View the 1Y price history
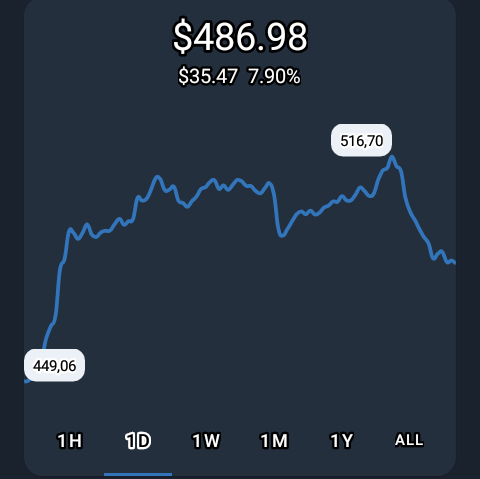Image resolution: width=480 pixels, height=479 pixels. [341, 441]
